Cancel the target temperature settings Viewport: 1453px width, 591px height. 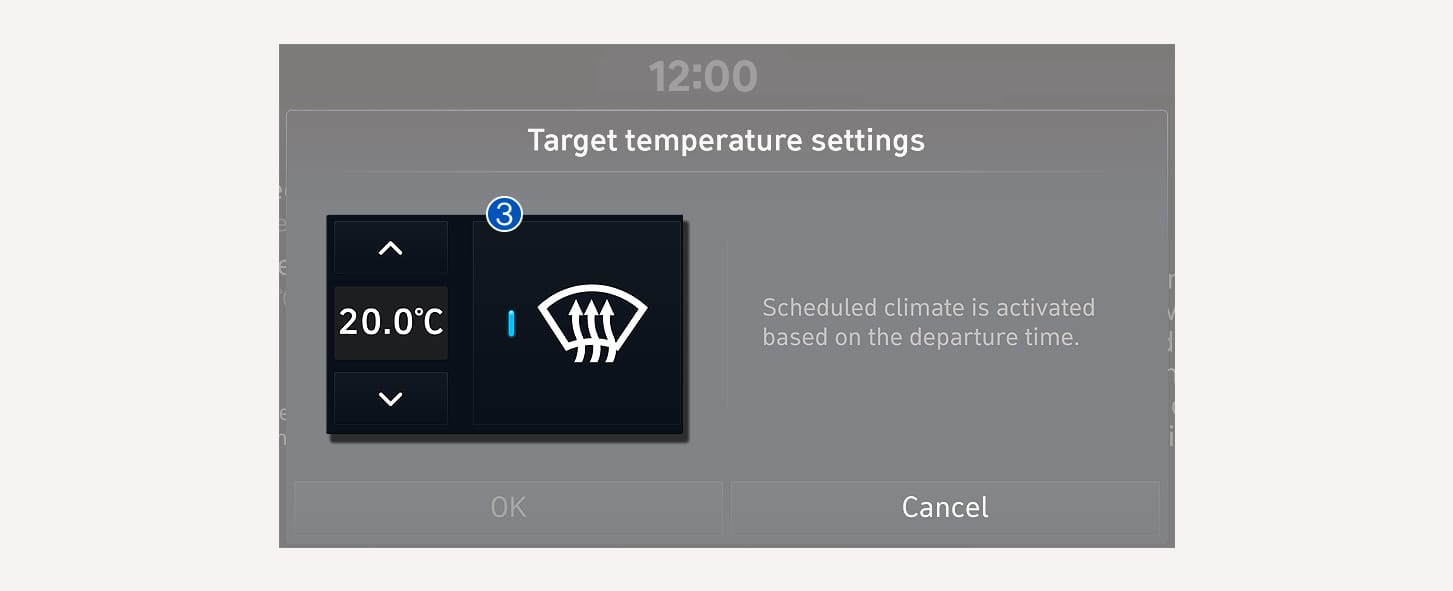point(944,507)
